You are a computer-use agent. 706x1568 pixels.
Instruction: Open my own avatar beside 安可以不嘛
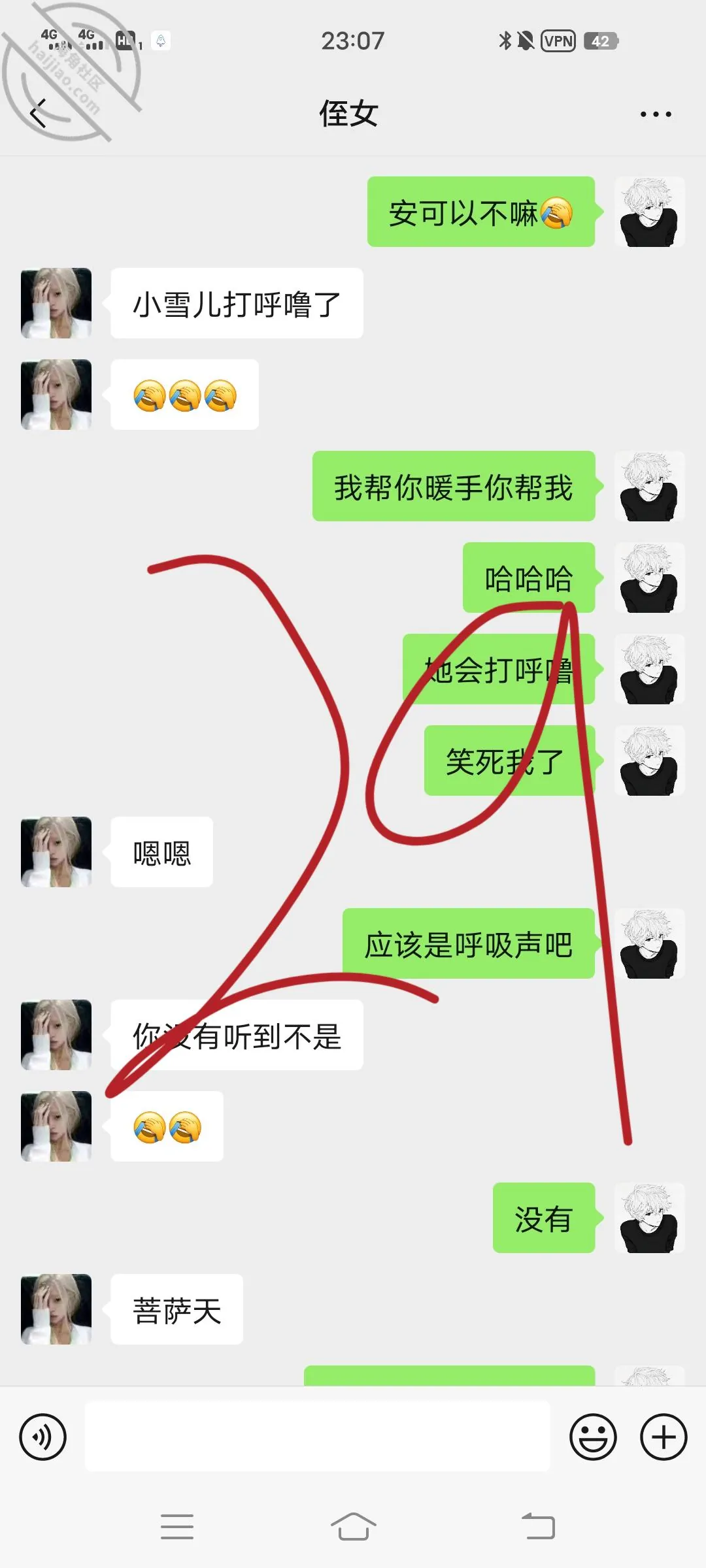click(x=650, y=212)
